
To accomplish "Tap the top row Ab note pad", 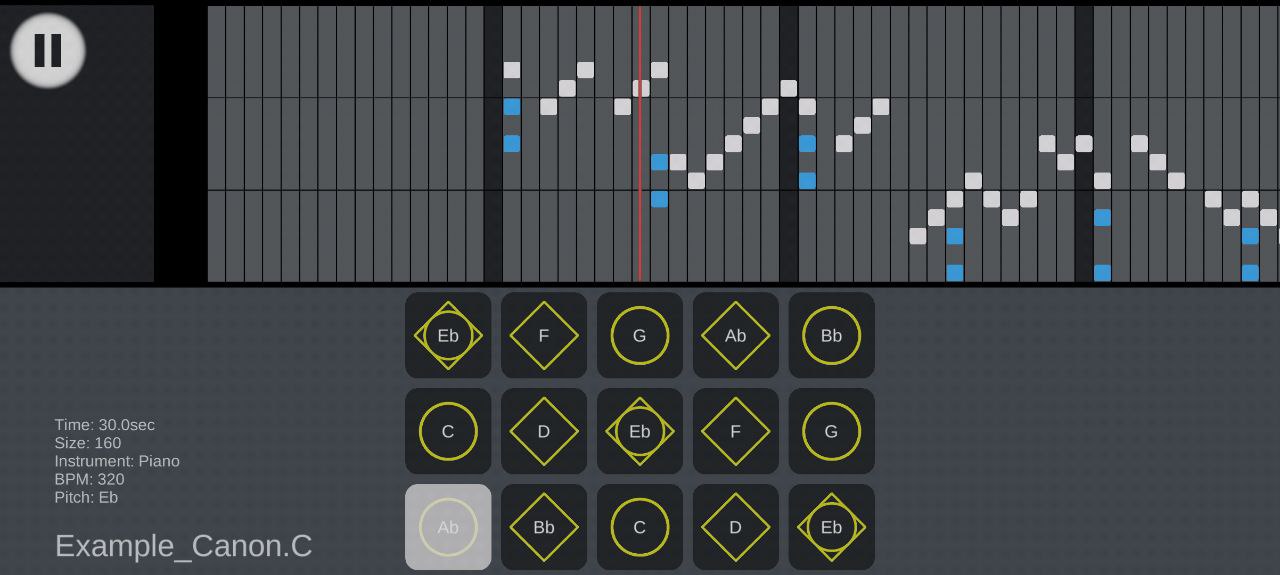I will (x=736, y=336).
